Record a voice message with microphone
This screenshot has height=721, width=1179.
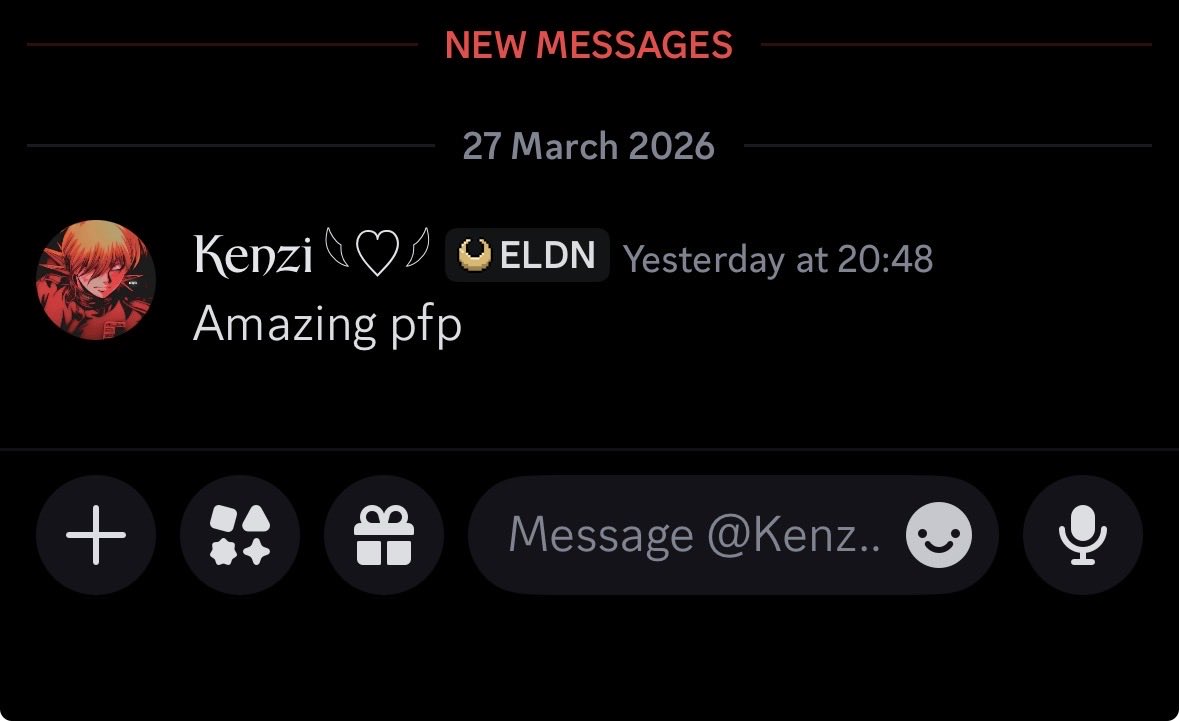click(x=1082, y=535)
